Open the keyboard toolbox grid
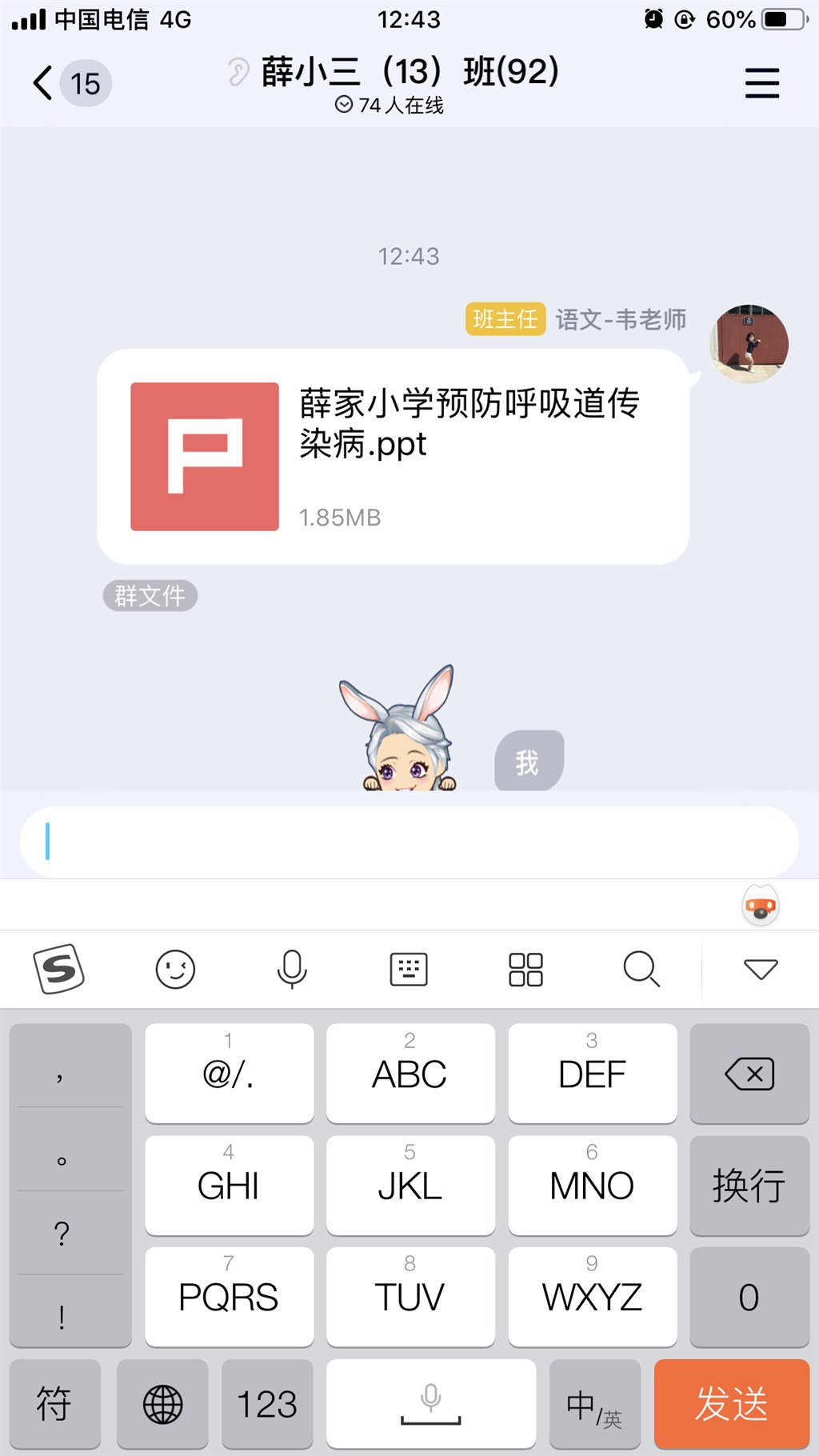 pyautogui.click(x=525, y=969)
